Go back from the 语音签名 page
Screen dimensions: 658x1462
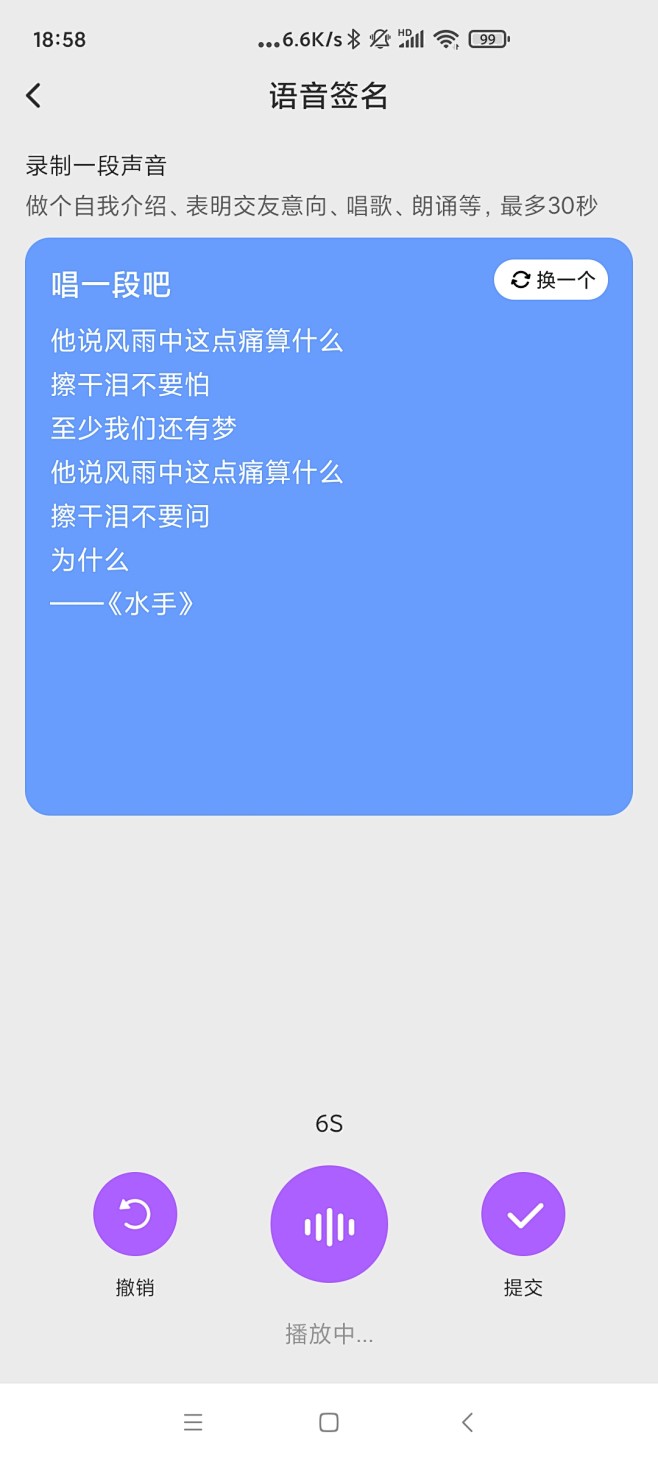(34, 96)
